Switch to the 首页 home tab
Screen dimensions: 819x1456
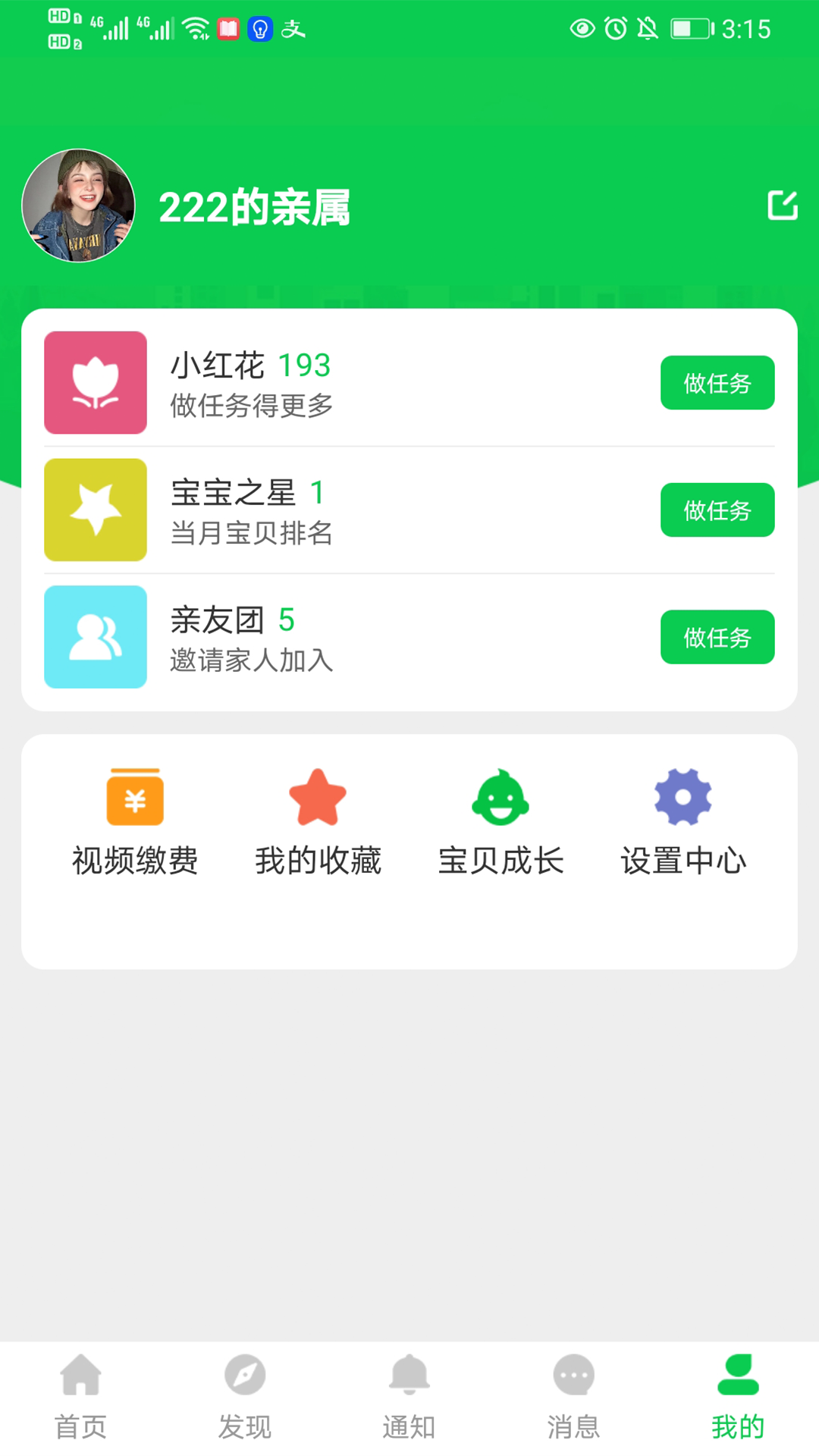click(x=81, y=1397)
